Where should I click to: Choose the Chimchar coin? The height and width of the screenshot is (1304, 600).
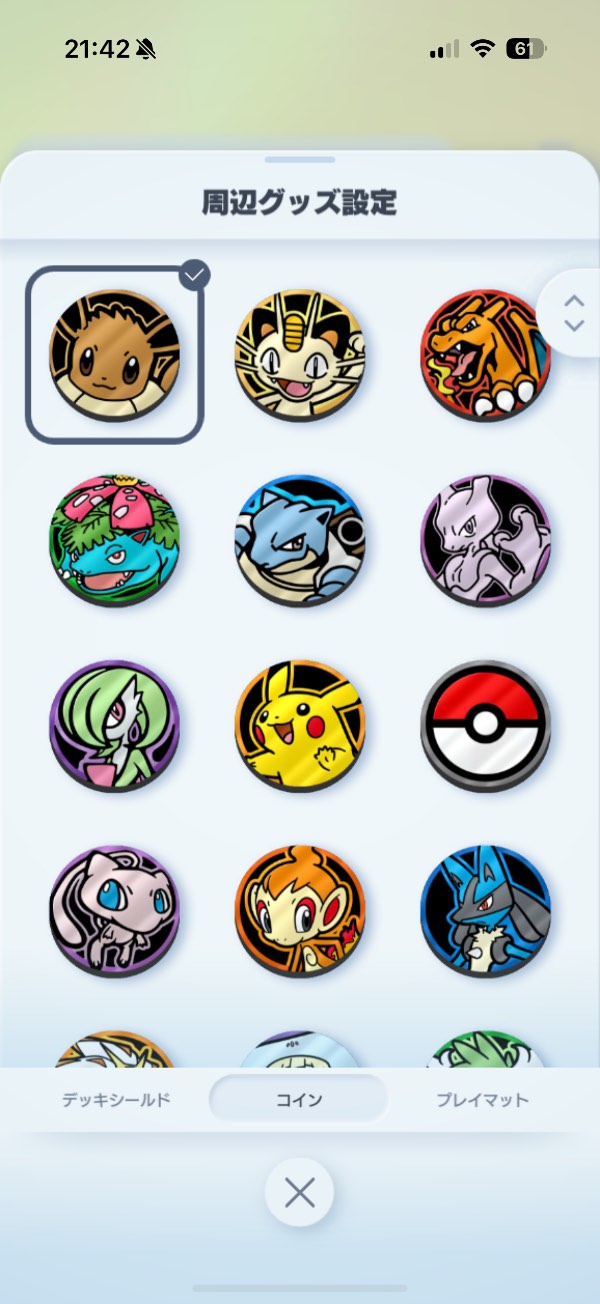point(300,910)
